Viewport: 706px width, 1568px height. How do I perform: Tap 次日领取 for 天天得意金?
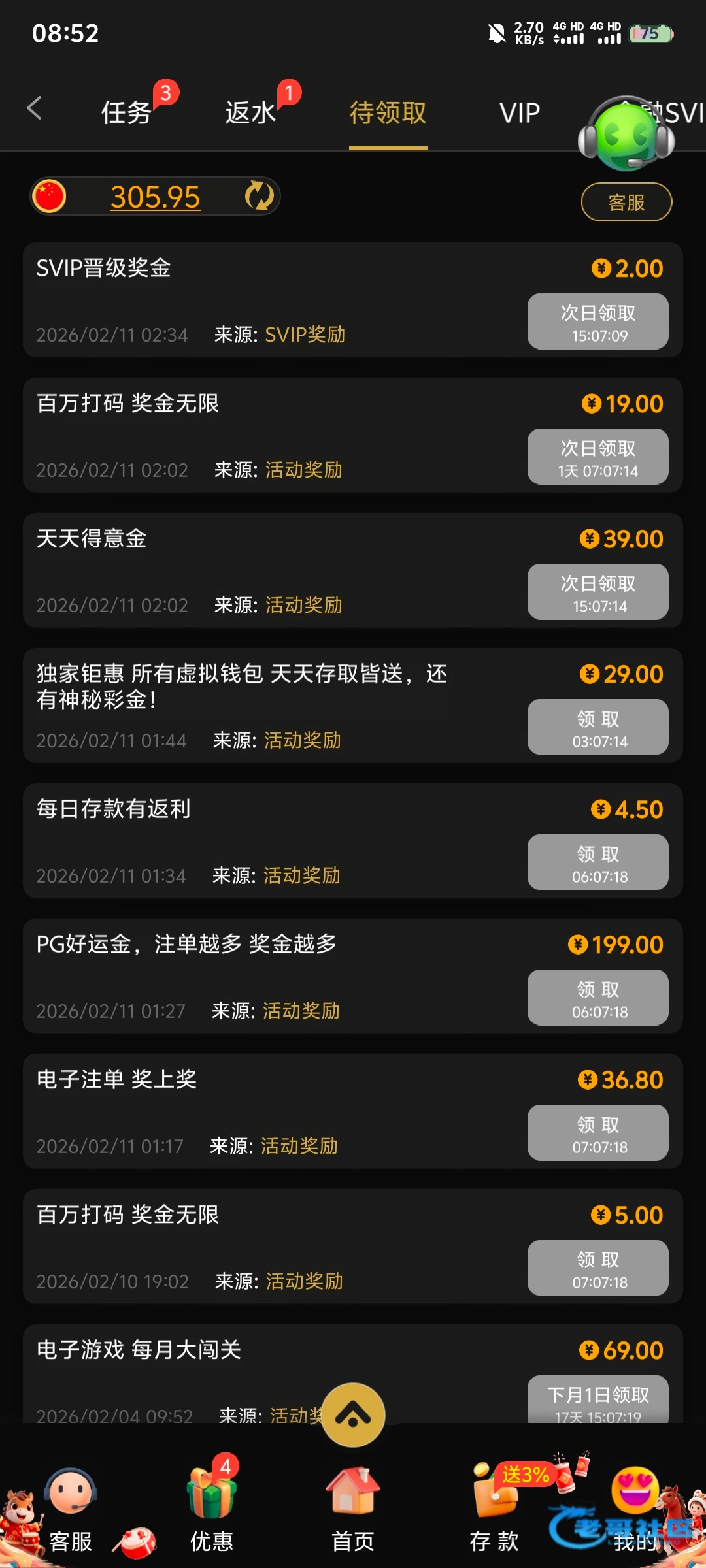point(597,592)
